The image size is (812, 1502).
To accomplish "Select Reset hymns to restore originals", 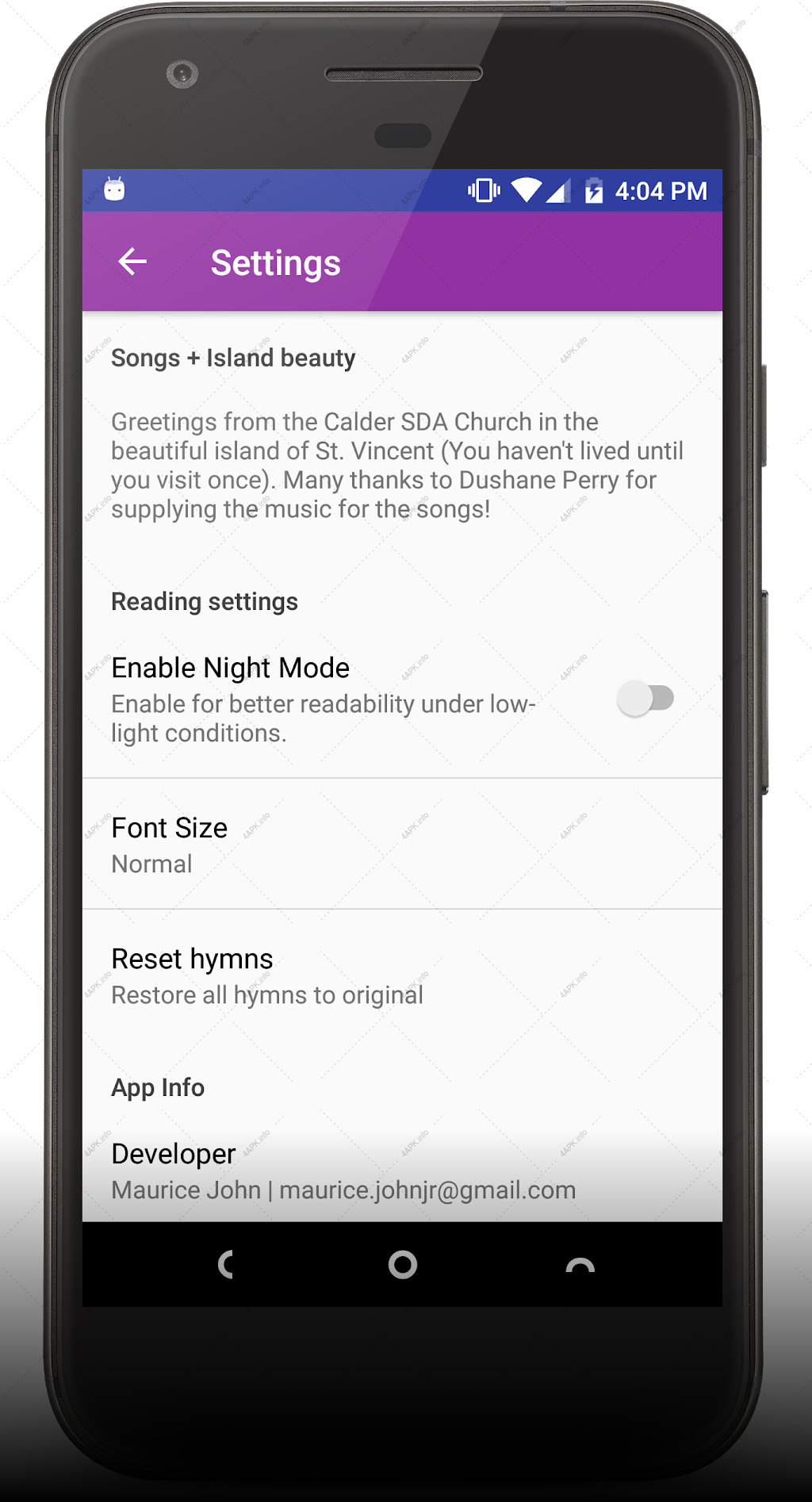I will [x=402, y=975].
